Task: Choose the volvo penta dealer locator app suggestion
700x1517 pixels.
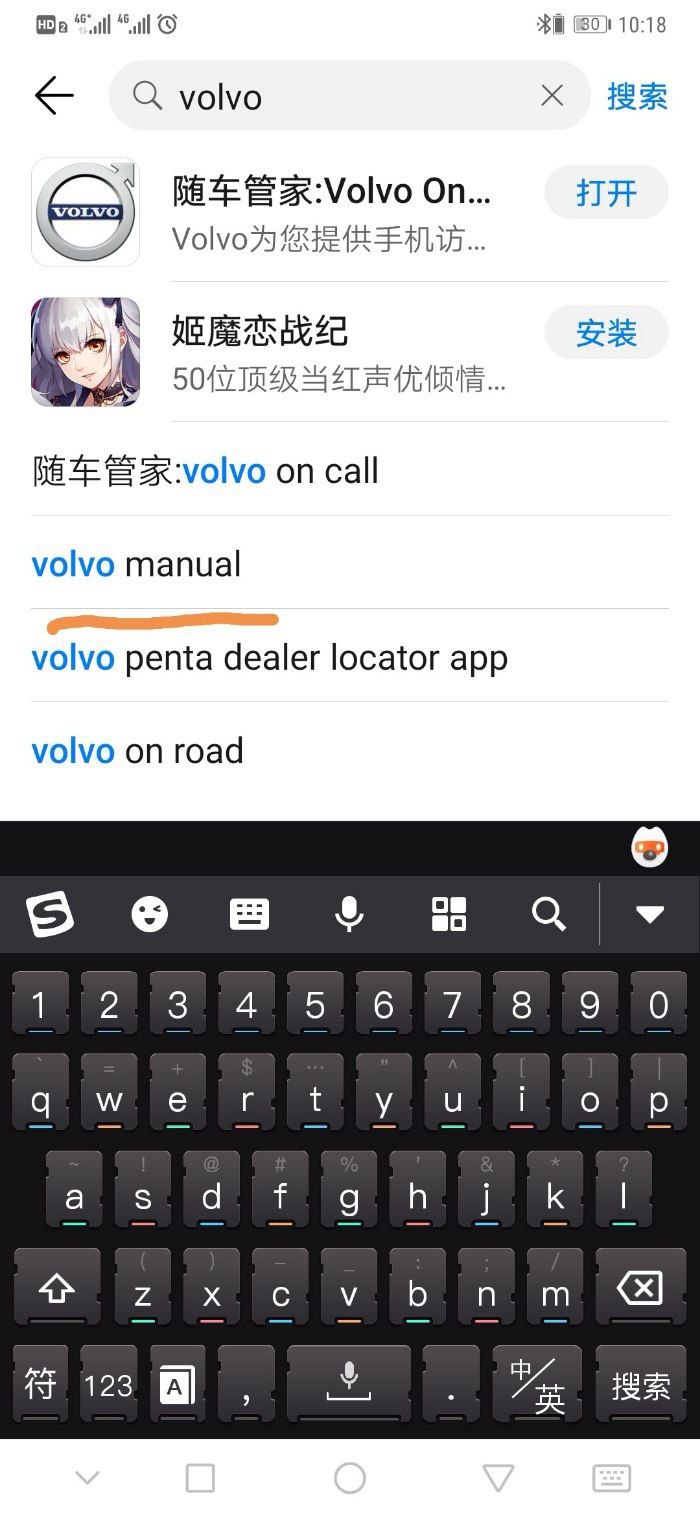Action: click(x=270, y=658)
